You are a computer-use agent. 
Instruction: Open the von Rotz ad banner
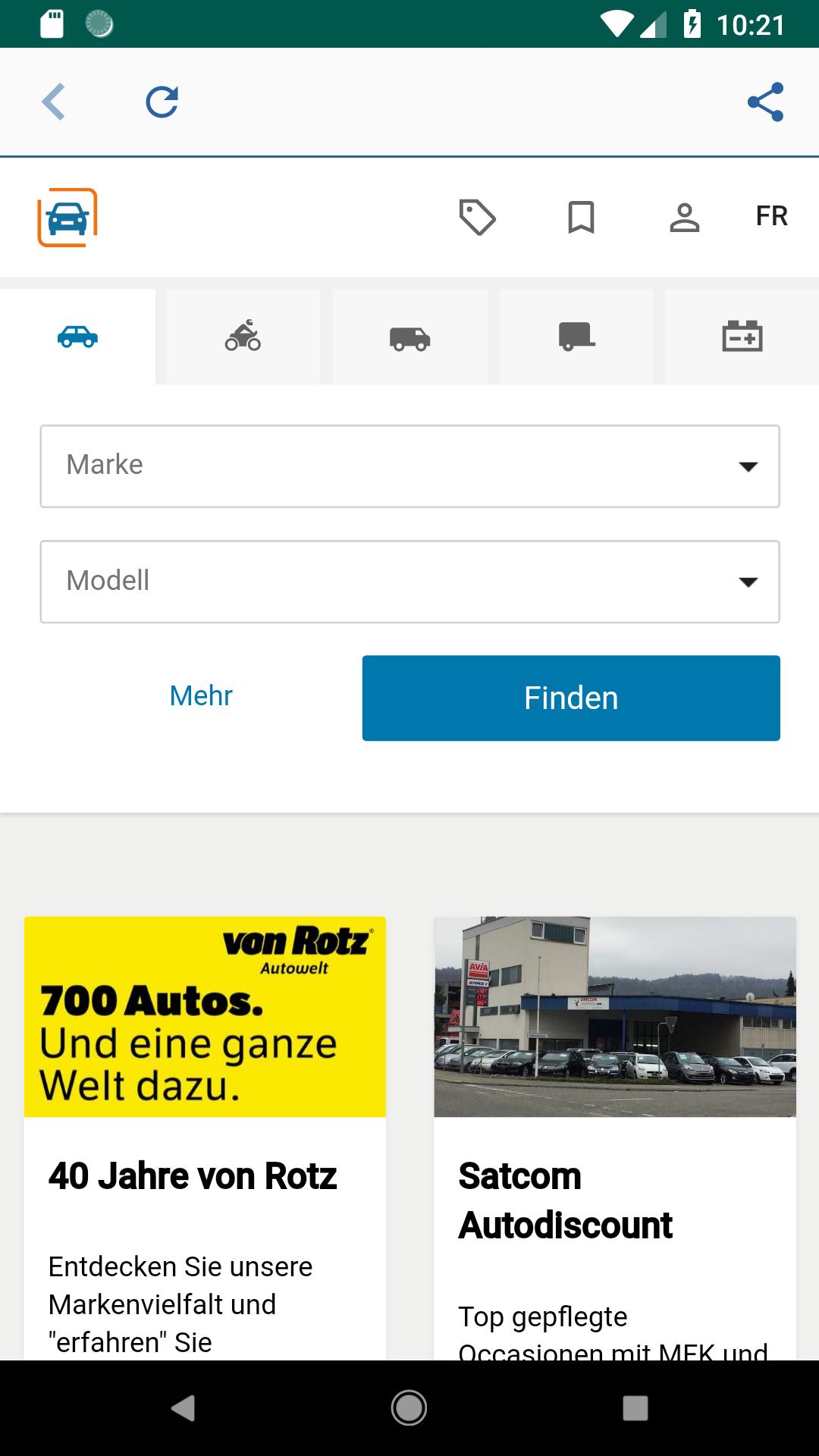click(206, 1016)
